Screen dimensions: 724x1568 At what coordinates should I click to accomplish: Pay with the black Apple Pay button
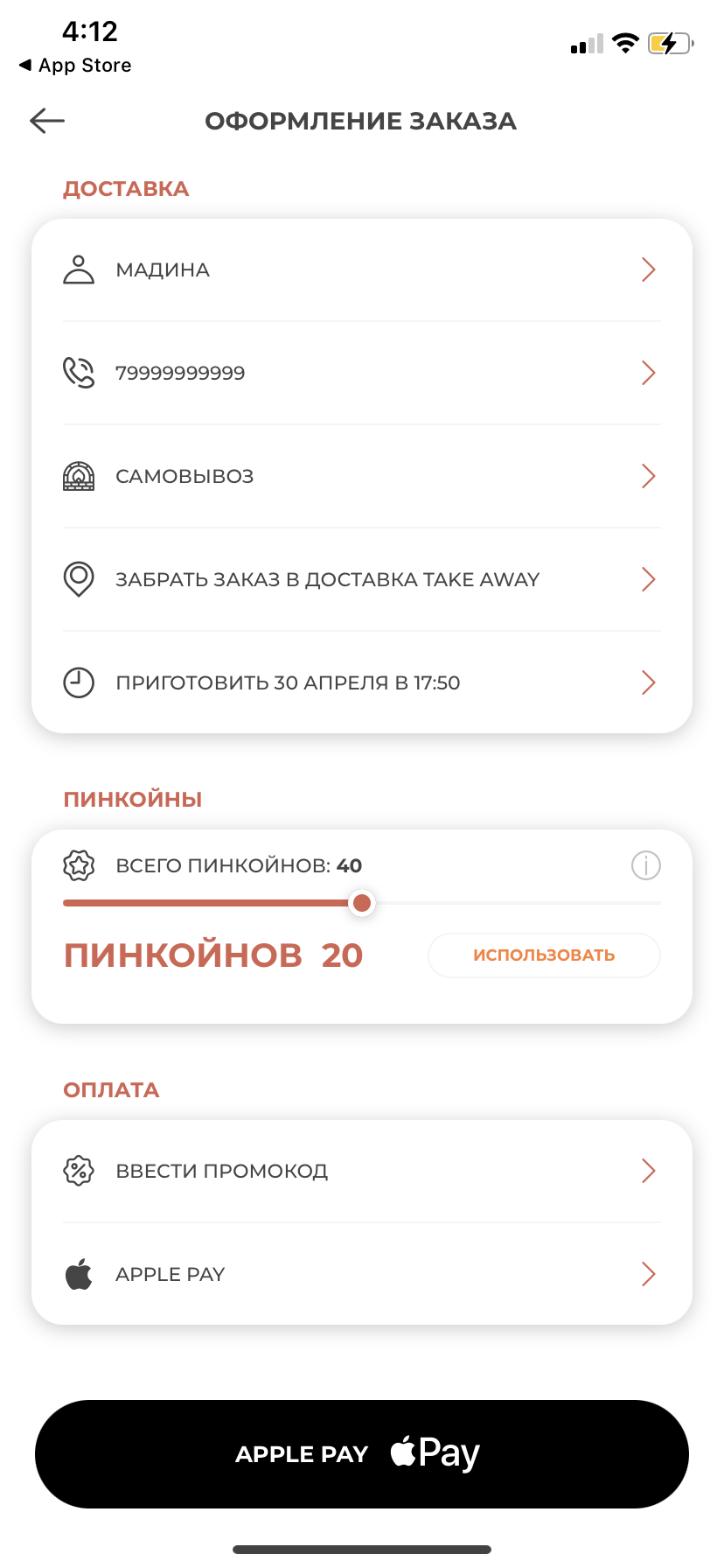tap(361, 1453)
